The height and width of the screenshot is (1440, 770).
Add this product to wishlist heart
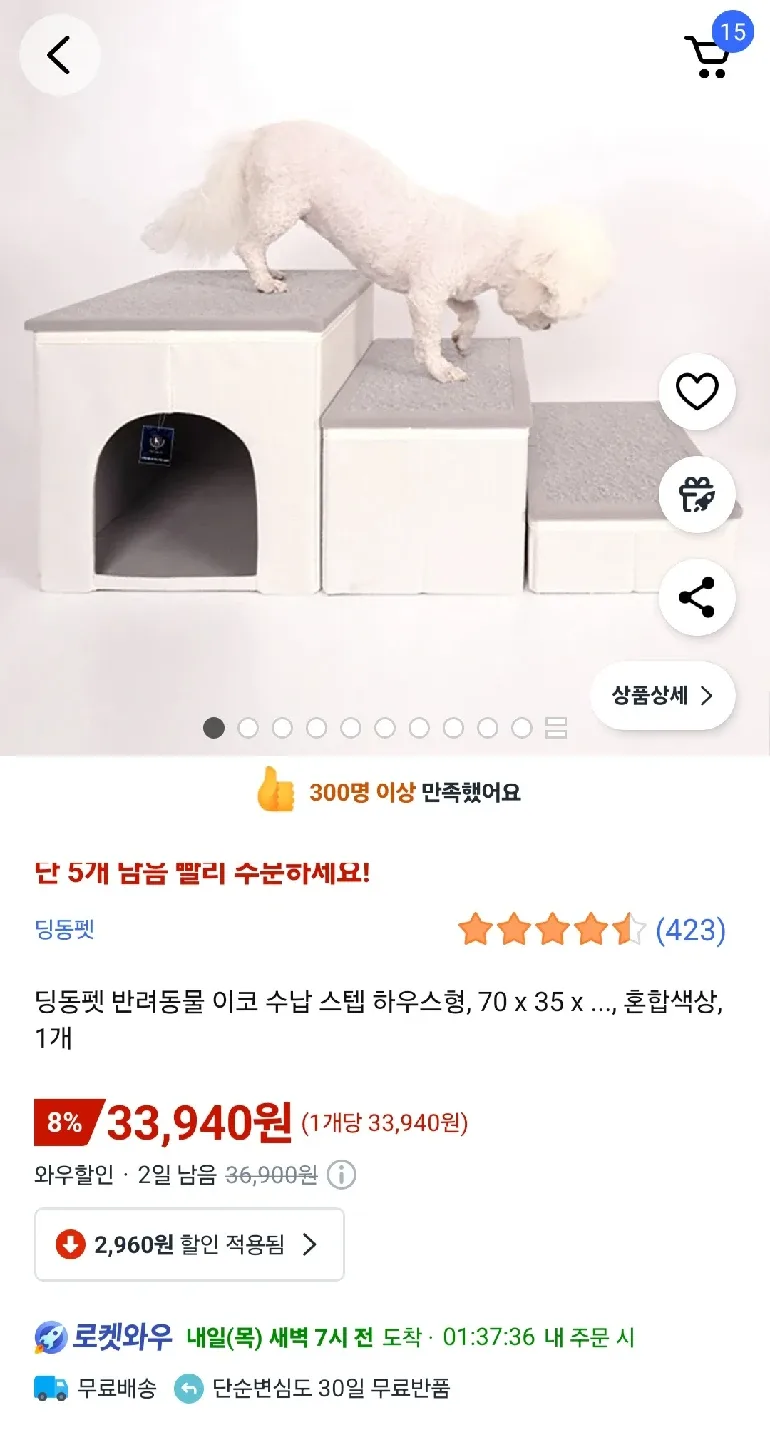coord(697,392)
